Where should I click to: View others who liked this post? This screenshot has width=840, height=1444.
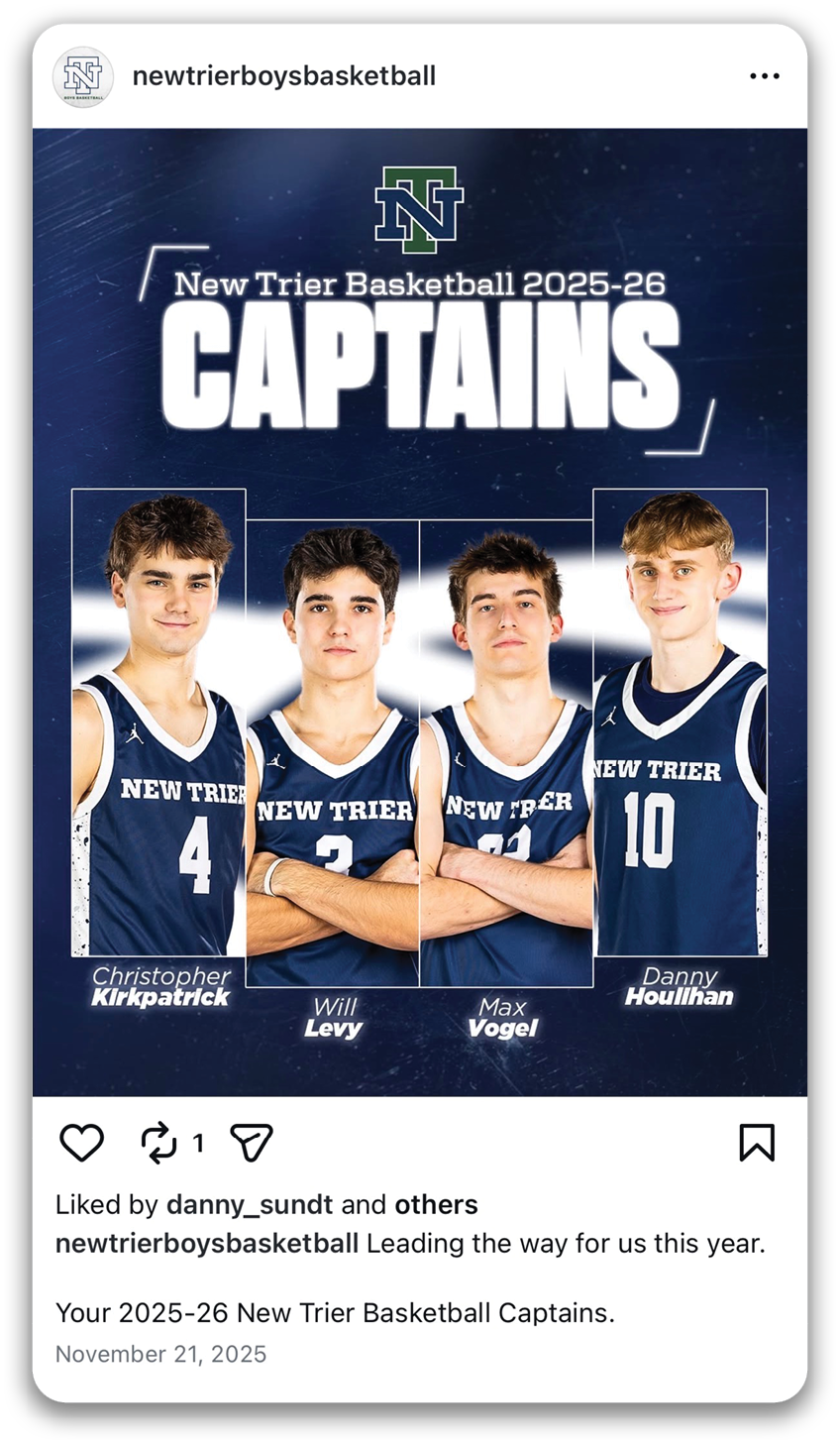pyautogui.click(x=436, y=1205)
